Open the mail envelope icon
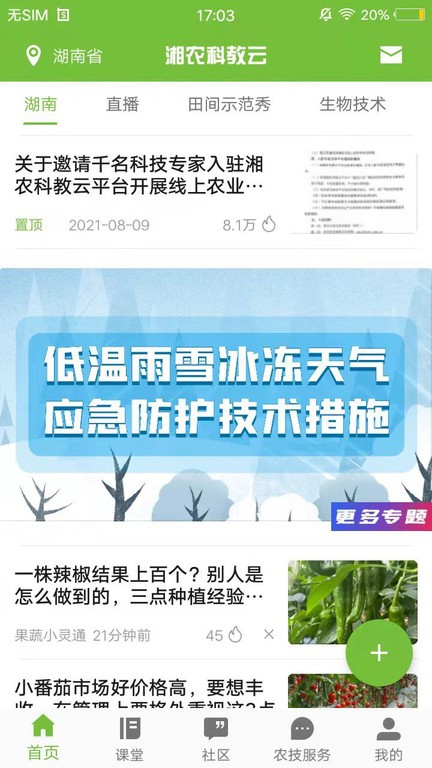 [391, 55]
